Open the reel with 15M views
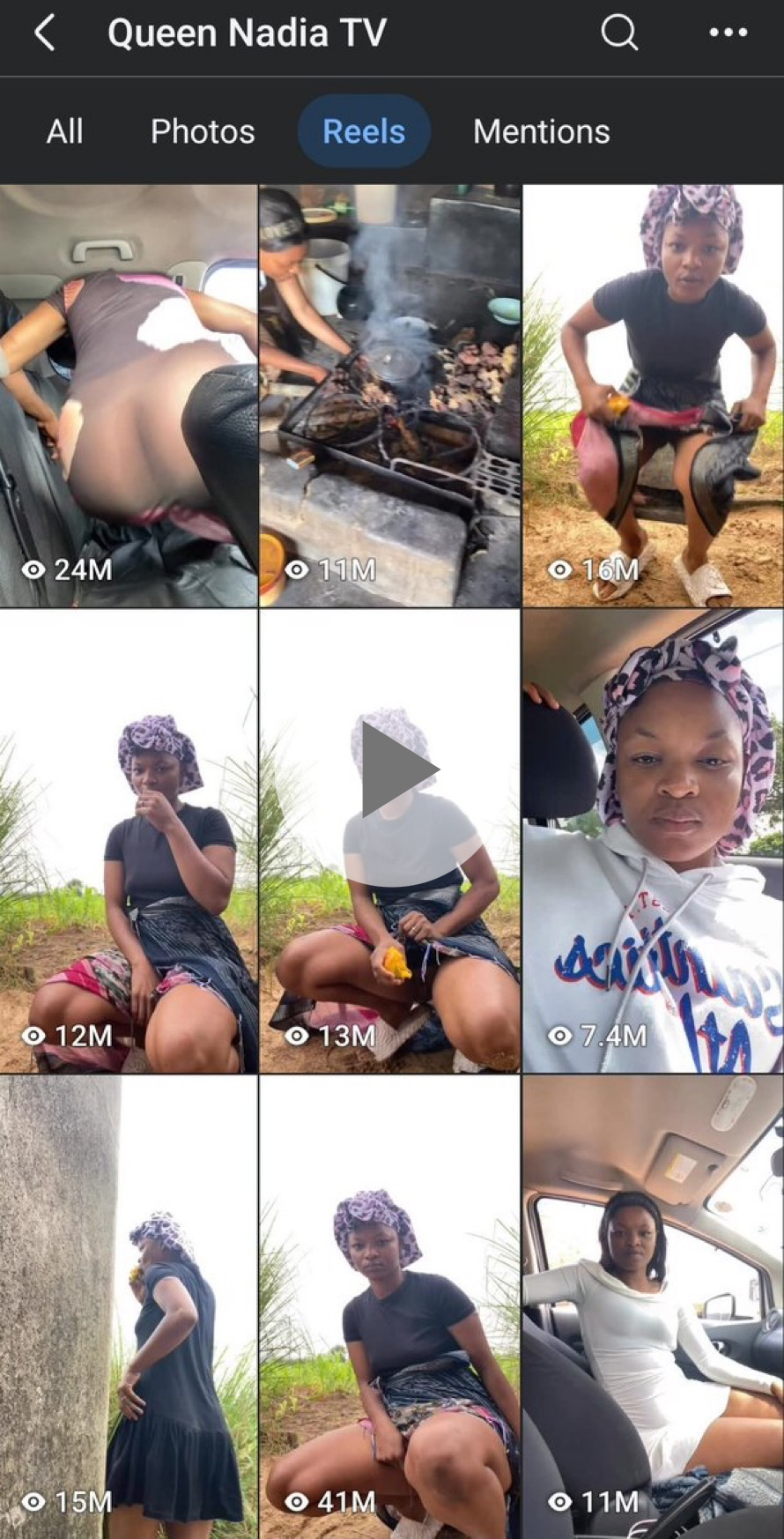 pyautogui.click(x=129, y=1306)
